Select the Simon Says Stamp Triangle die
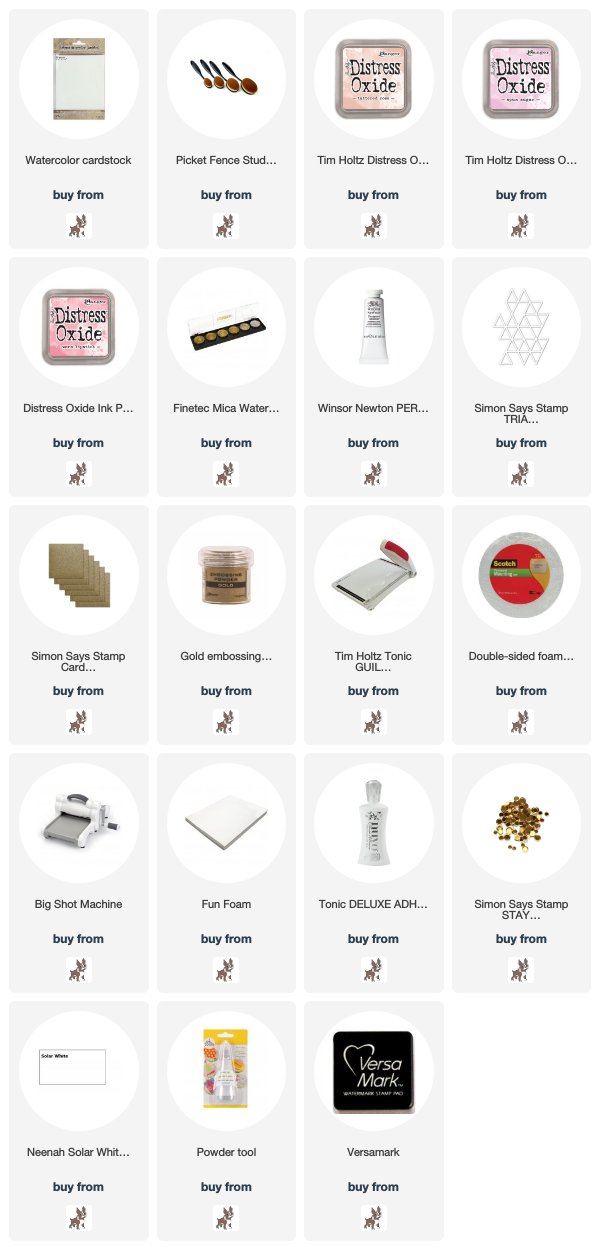 521,377
